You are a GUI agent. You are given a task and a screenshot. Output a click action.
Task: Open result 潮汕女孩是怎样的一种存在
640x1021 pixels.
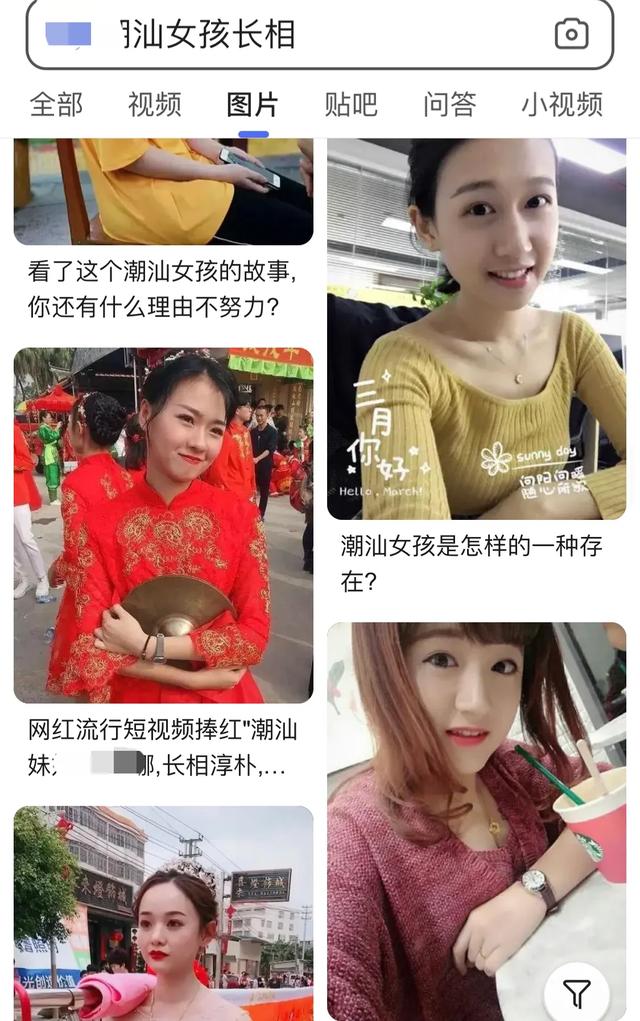click(x=472, y=562)
